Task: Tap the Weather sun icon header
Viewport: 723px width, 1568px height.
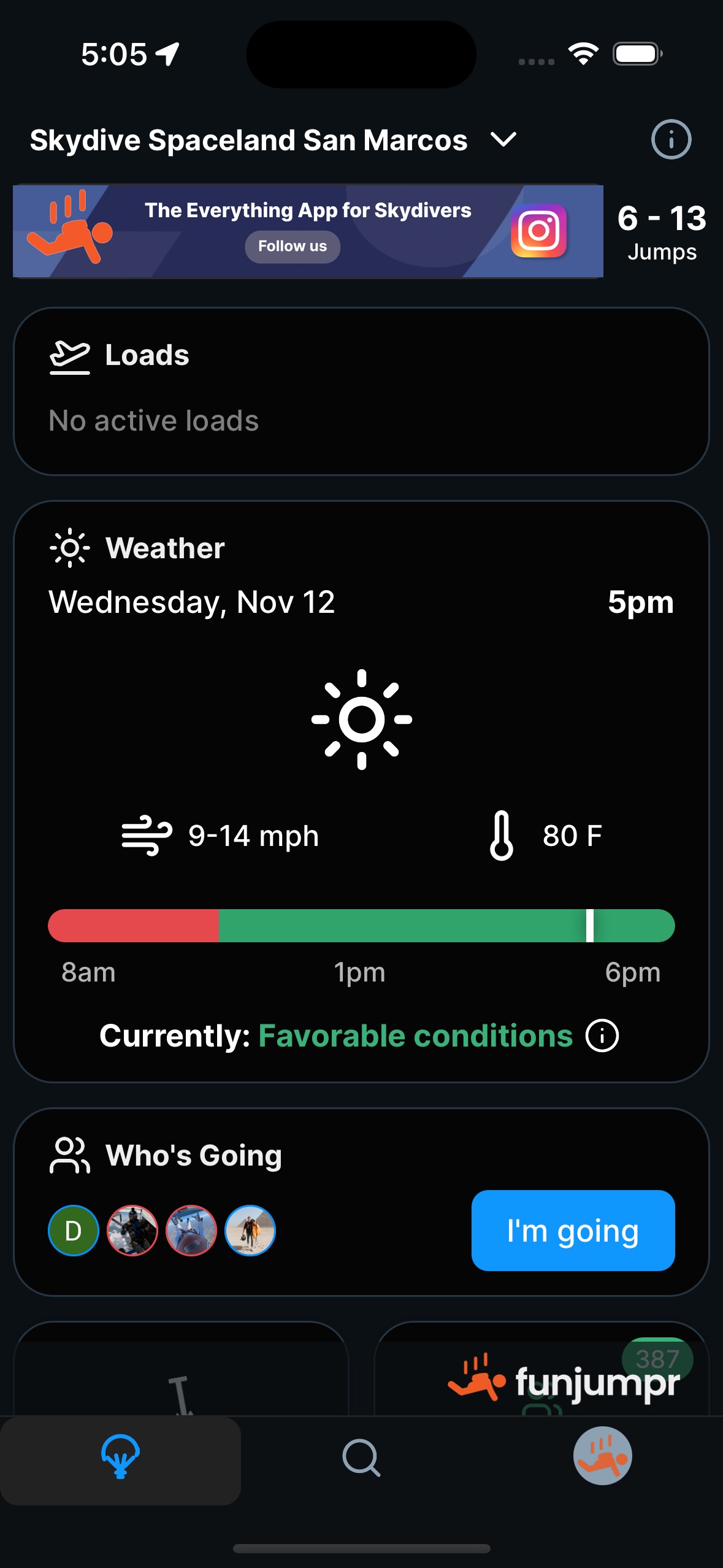Action: pos(69,548)
